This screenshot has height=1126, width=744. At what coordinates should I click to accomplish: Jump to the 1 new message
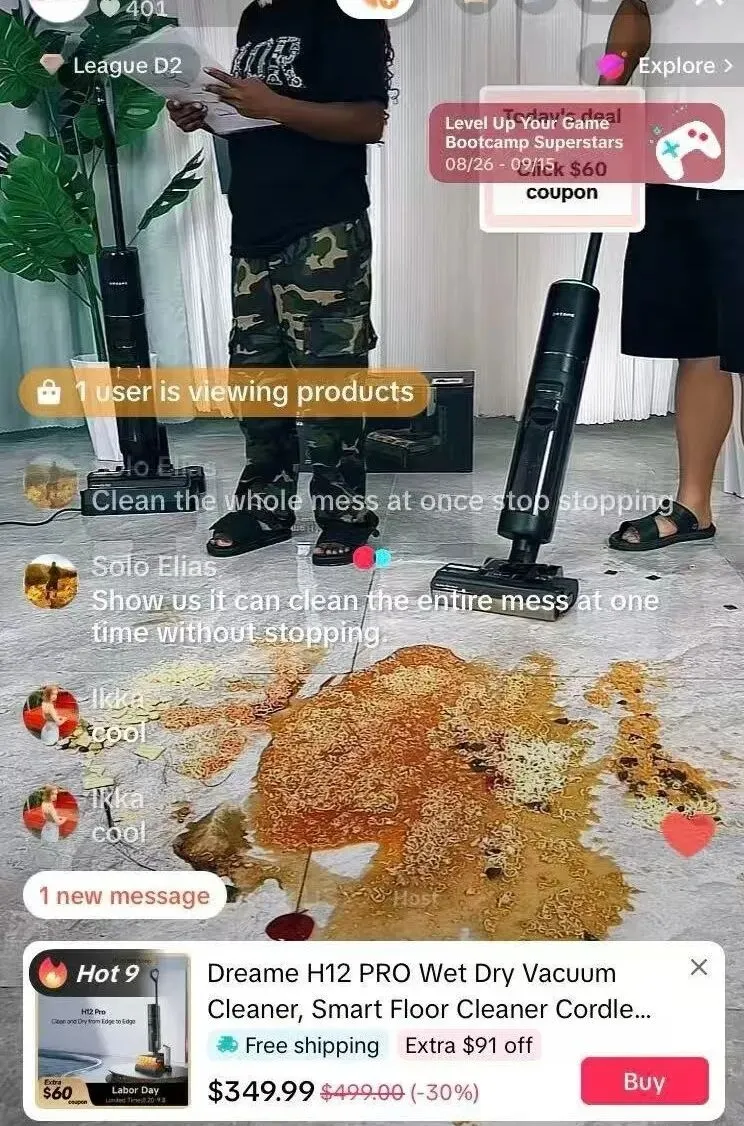[x=124, y=896]
